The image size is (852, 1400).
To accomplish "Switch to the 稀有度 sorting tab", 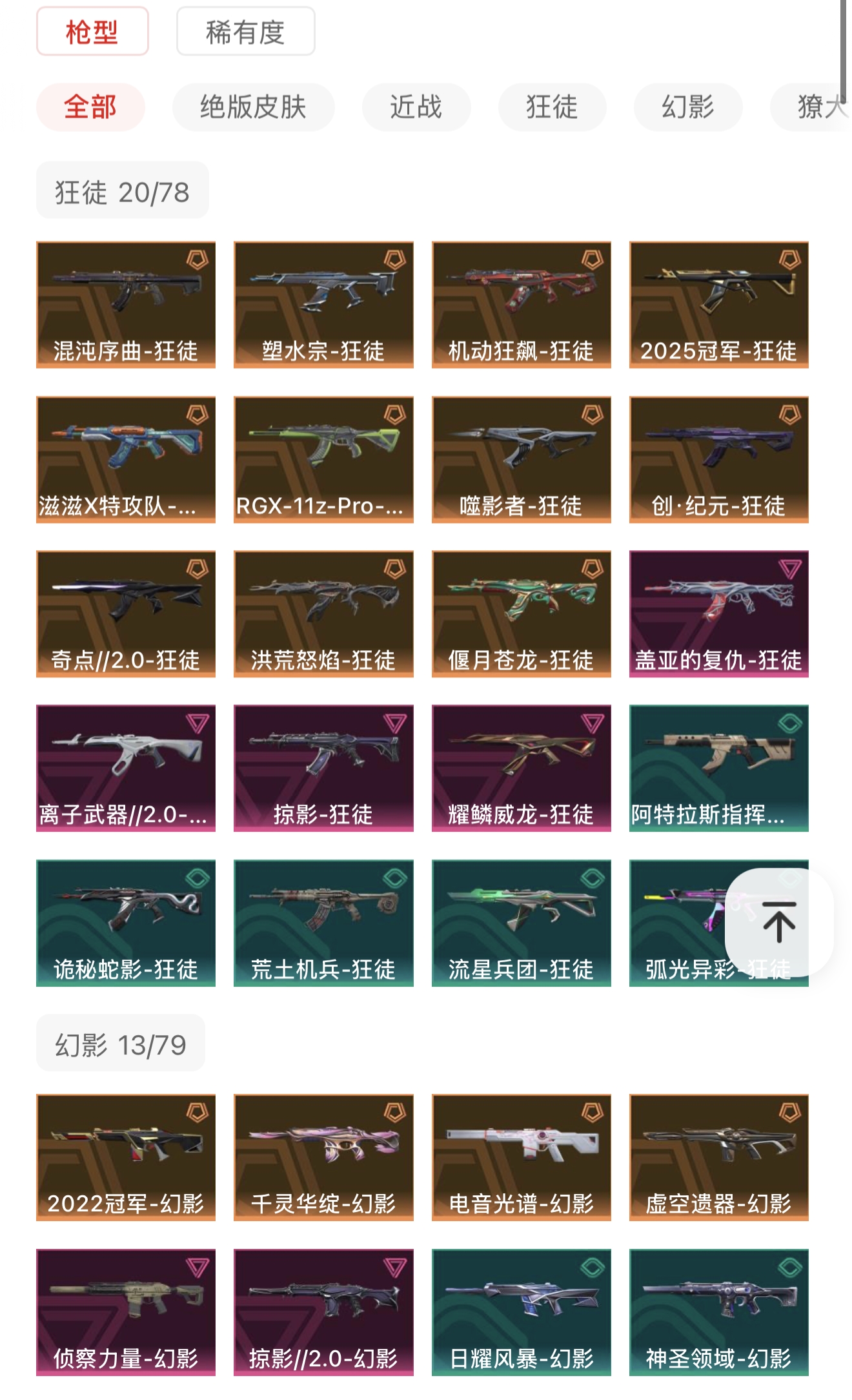I will pyautogui.click(x=245, y=32).
